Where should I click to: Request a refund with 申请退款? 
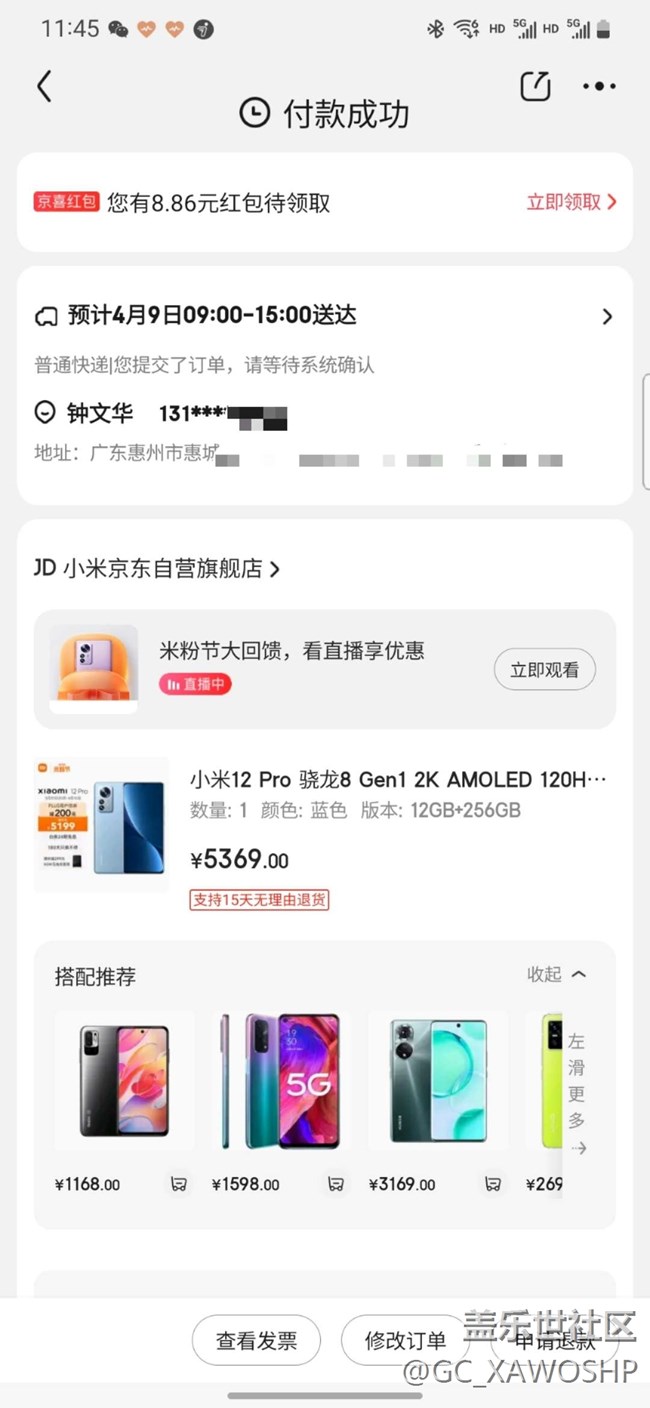pyautogui.click(x=556, y=1341)
